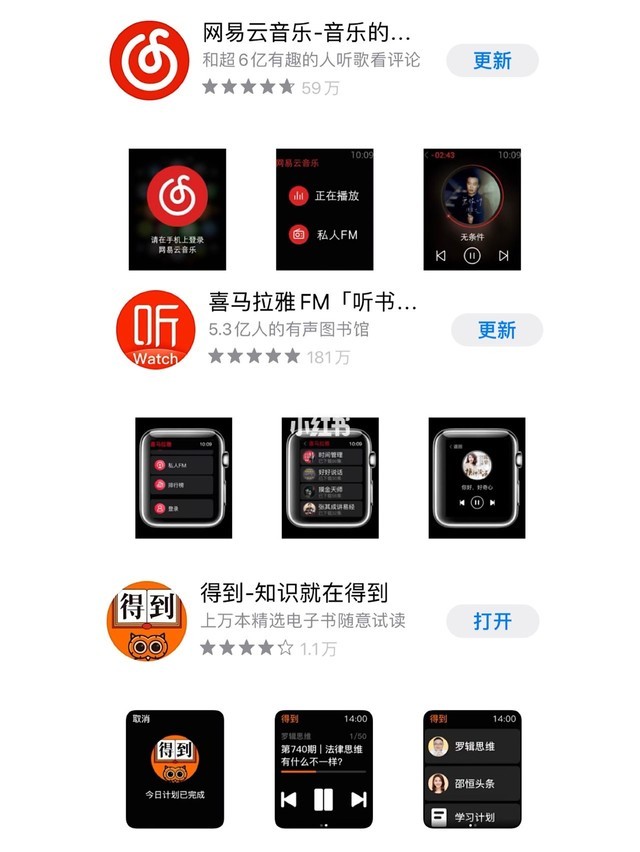Viewport: 640px width, 852px height.
Task: Open 得到 screenshot listing 罗辑思维
Action: 472,769
